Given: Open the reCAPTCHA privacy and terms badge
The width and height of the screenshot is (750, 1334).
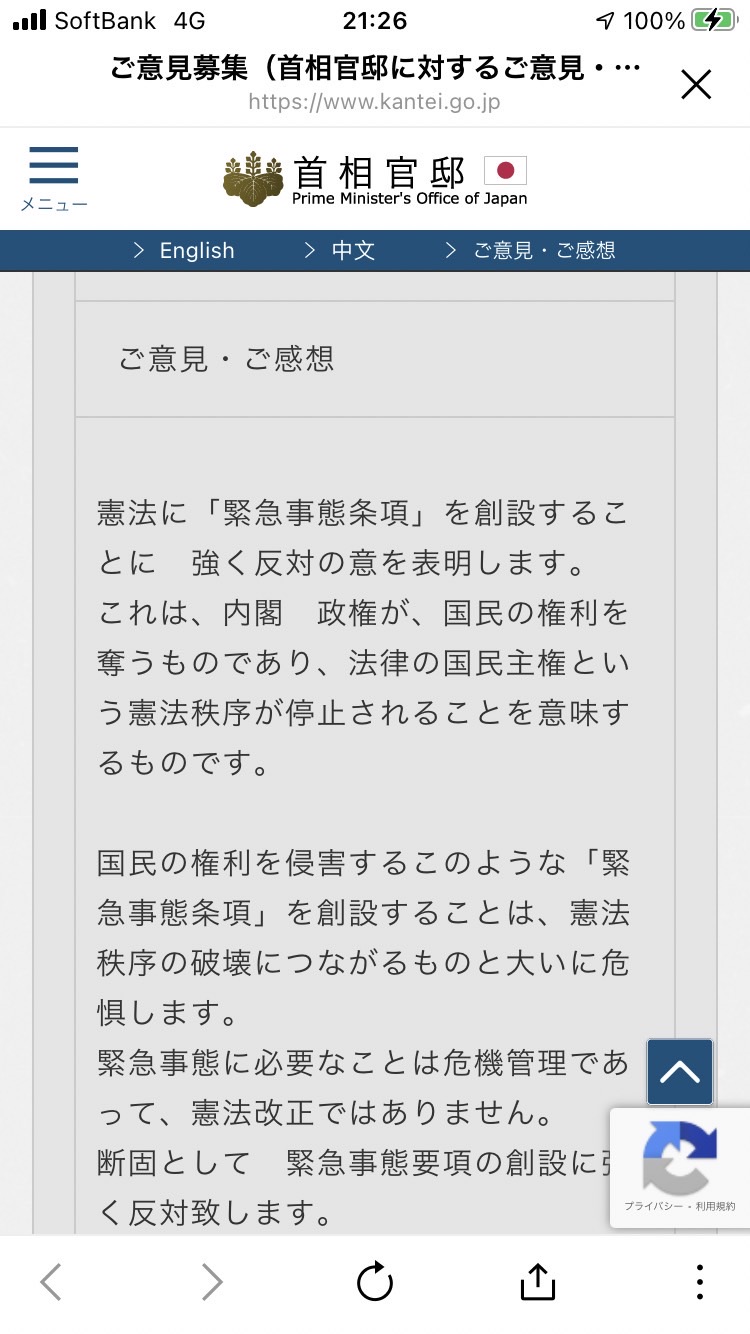Looking at the screenshot, I should (x=680, y=1167).
